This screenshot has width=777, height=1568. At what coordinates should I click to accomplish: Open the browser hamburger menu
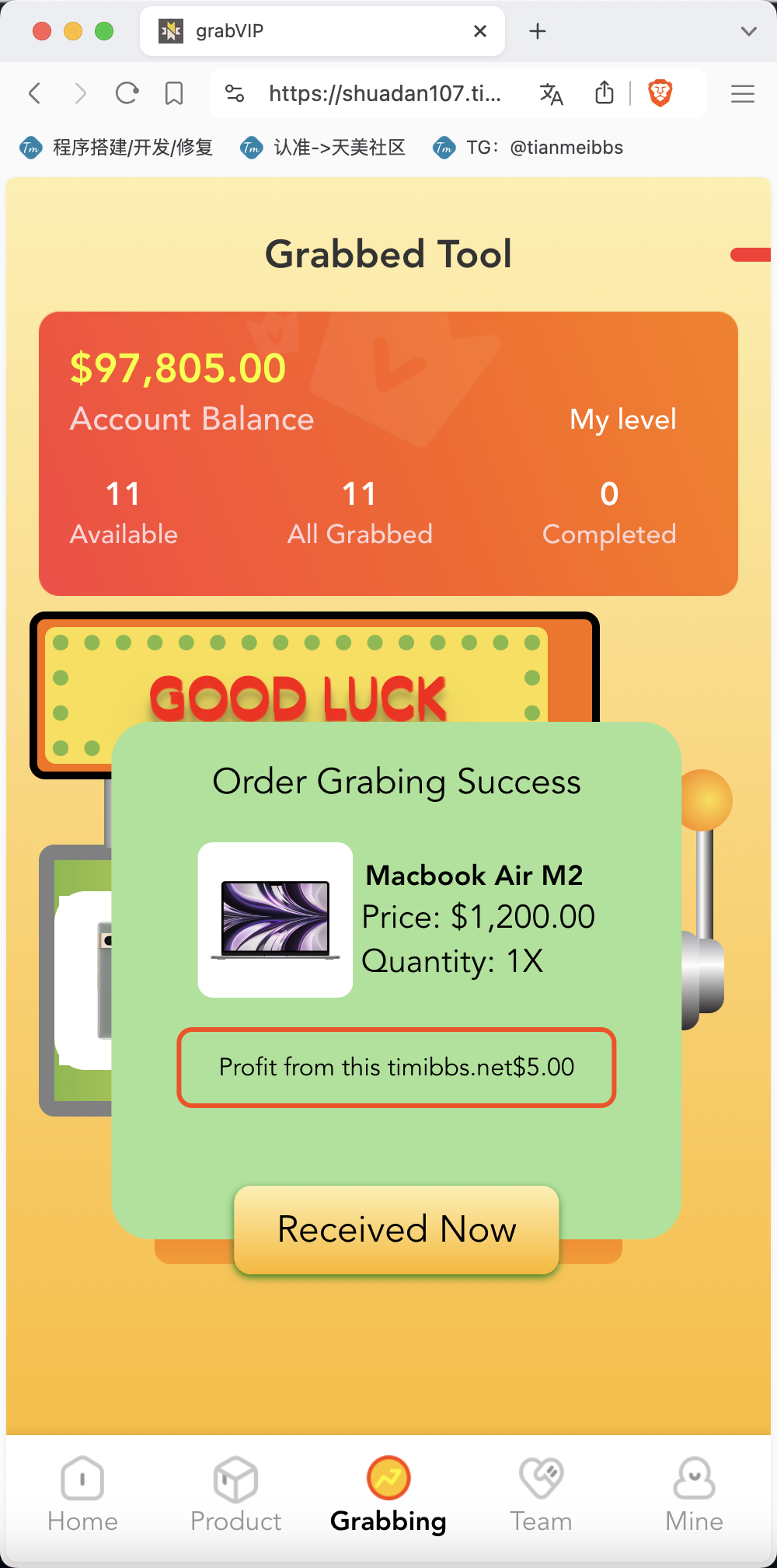743,94
